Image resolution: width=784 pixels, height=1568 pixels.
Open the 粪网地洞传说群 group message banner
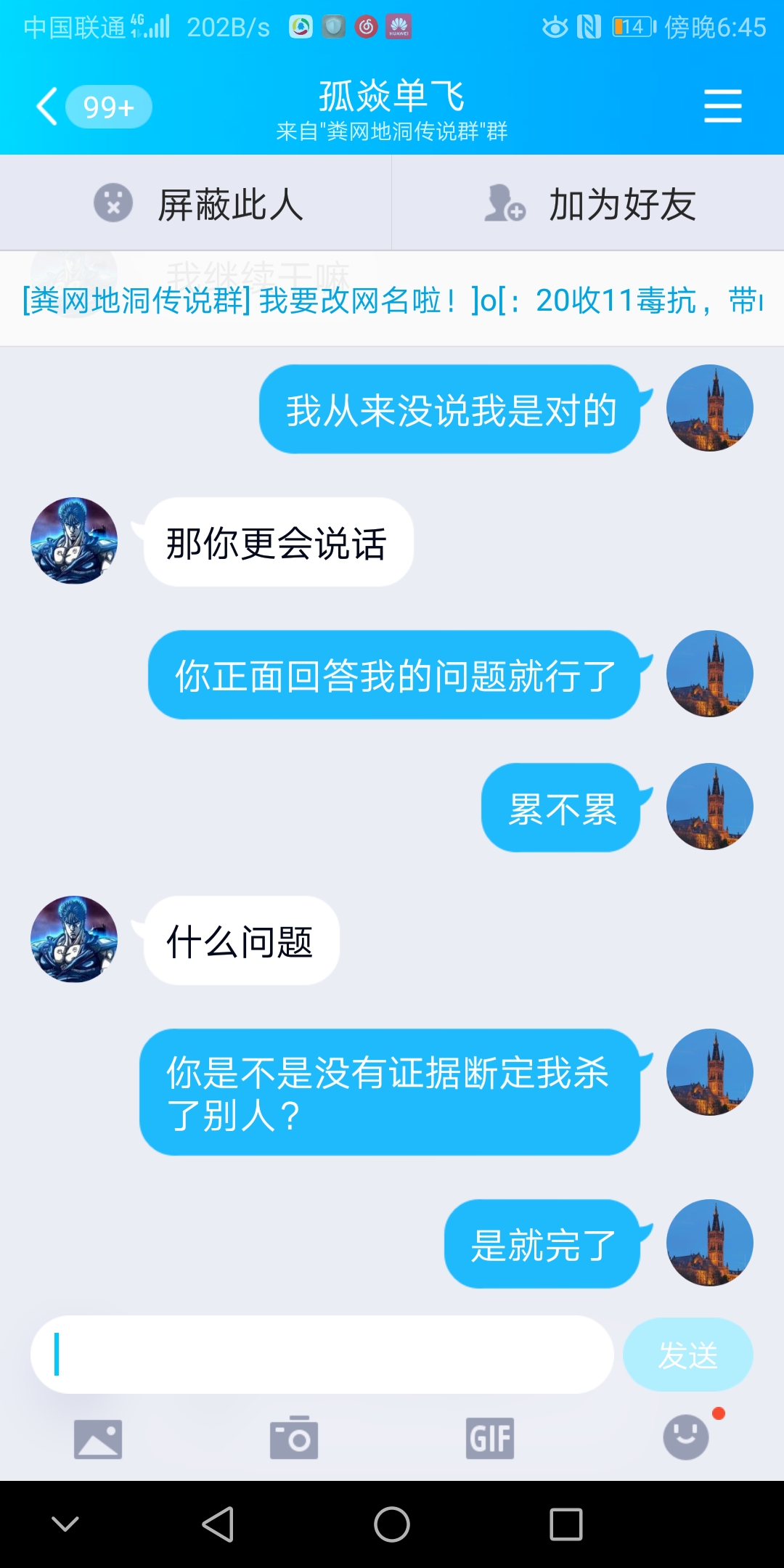coord(392,300)
